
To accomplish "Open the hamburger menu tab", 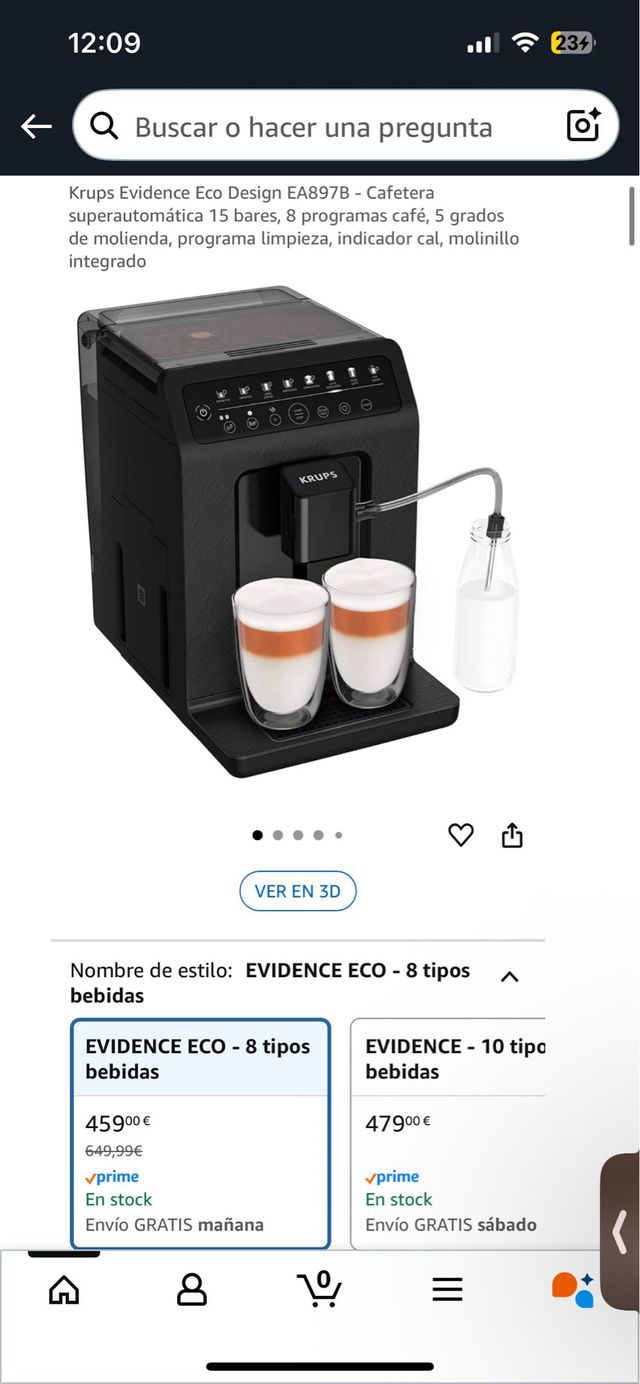I will tap(447, 1289).
